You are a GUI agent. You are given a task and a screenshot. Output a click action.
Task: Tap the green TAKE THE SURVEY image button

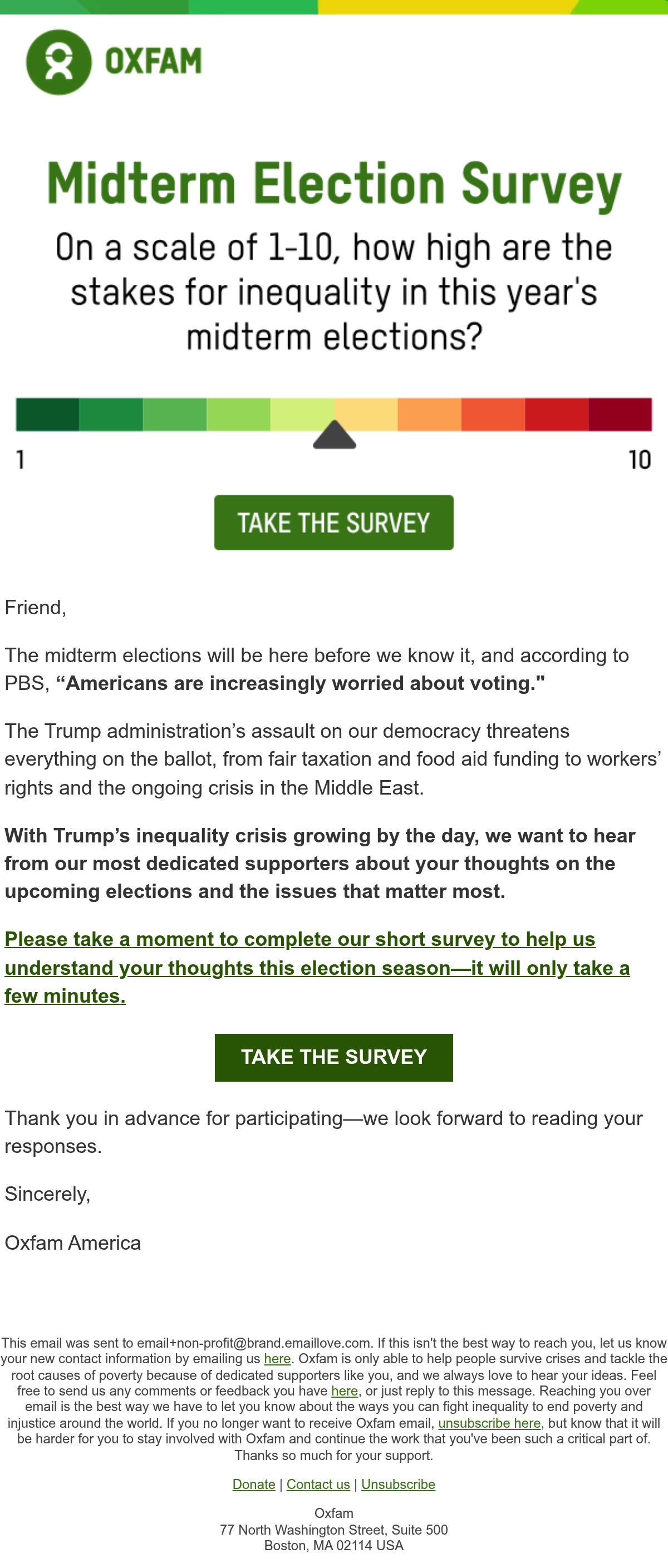click(x=333, y=522)
